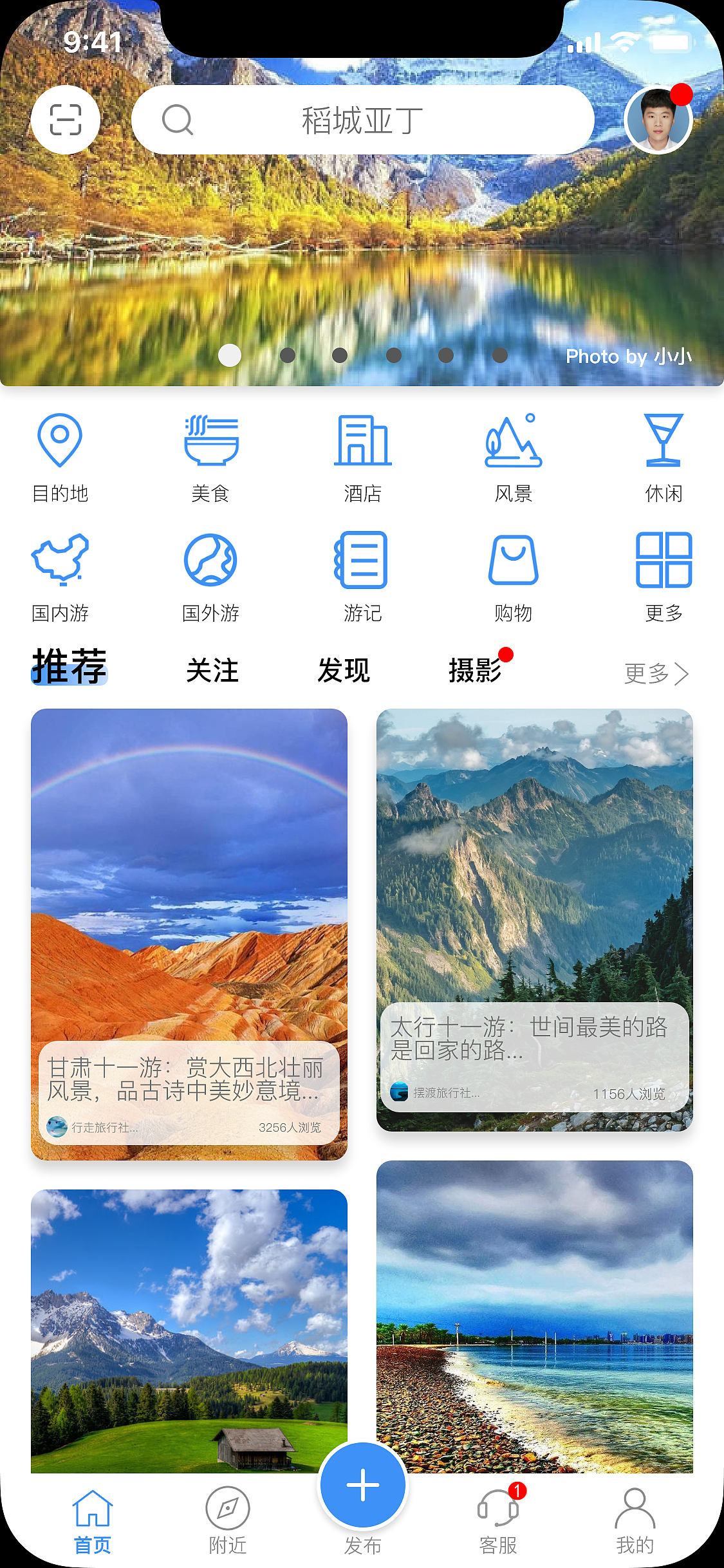Tap the blue plus publish button
The image size is (724, 1568).
(x=362, y=1487)
